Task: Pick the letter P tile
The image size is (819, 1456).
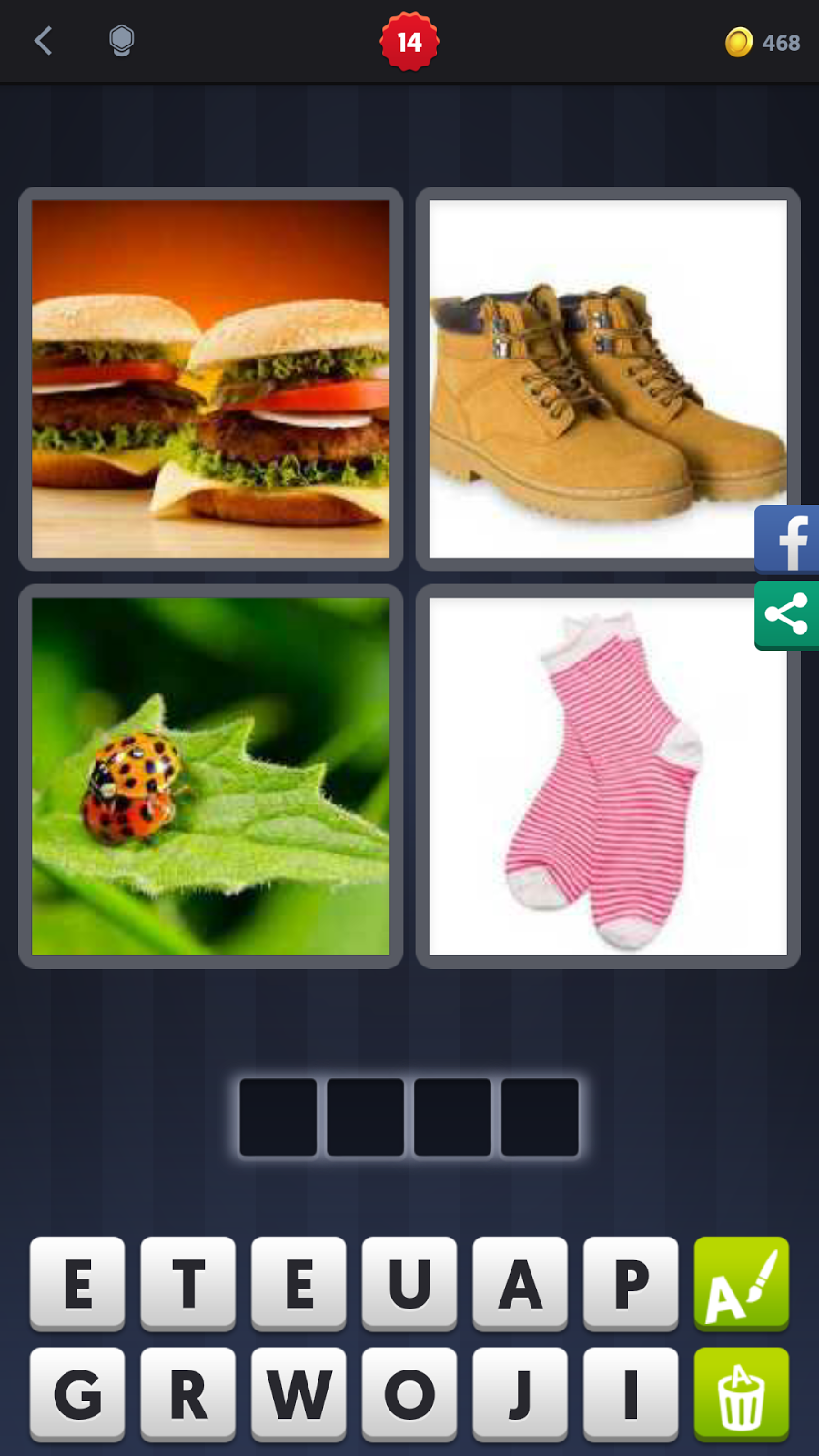Action: pos(631,1283)
